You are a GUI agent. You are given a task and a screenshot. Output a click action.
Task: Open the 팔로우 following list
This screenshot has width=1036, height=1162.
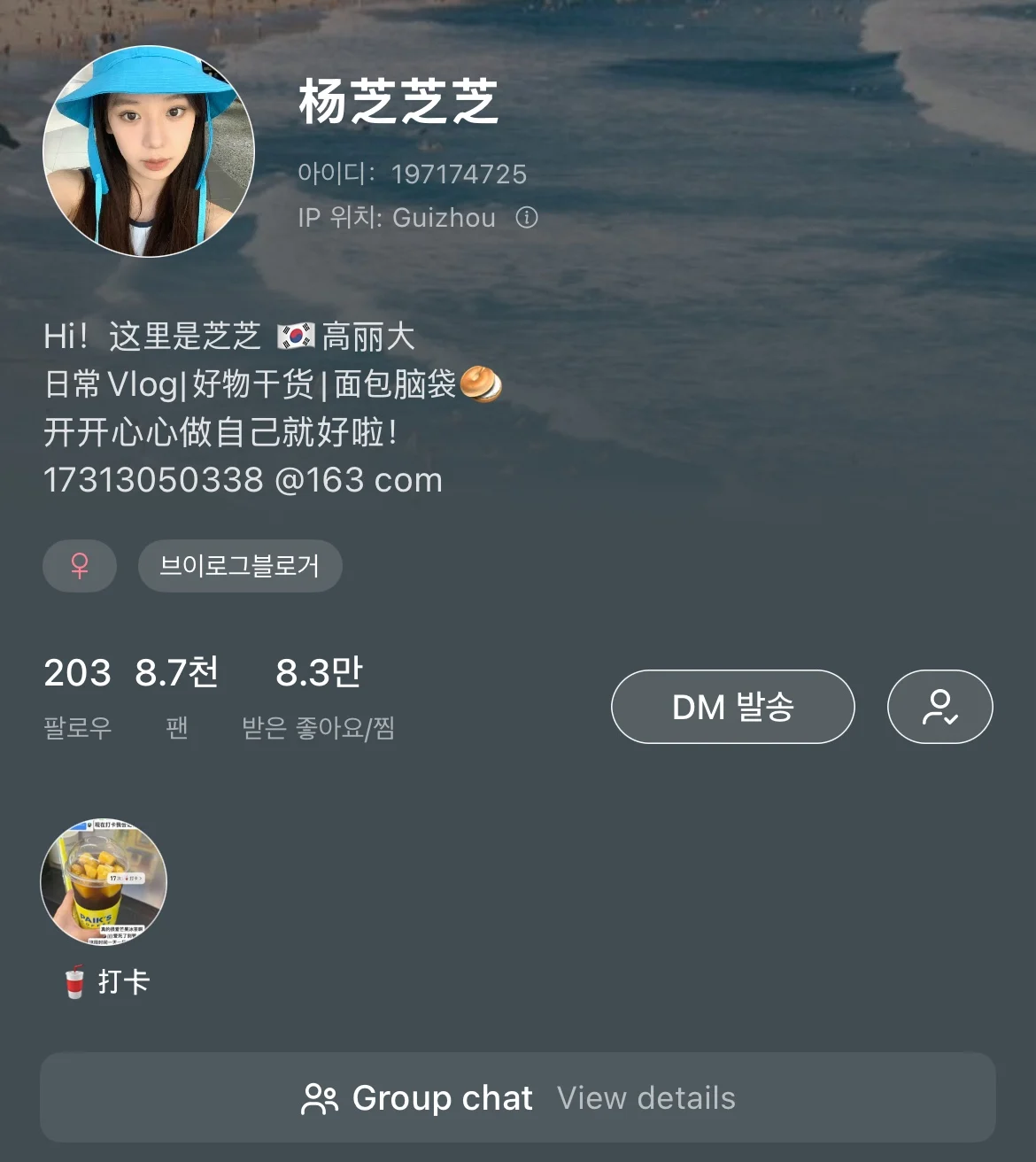(x=78, y=697)
